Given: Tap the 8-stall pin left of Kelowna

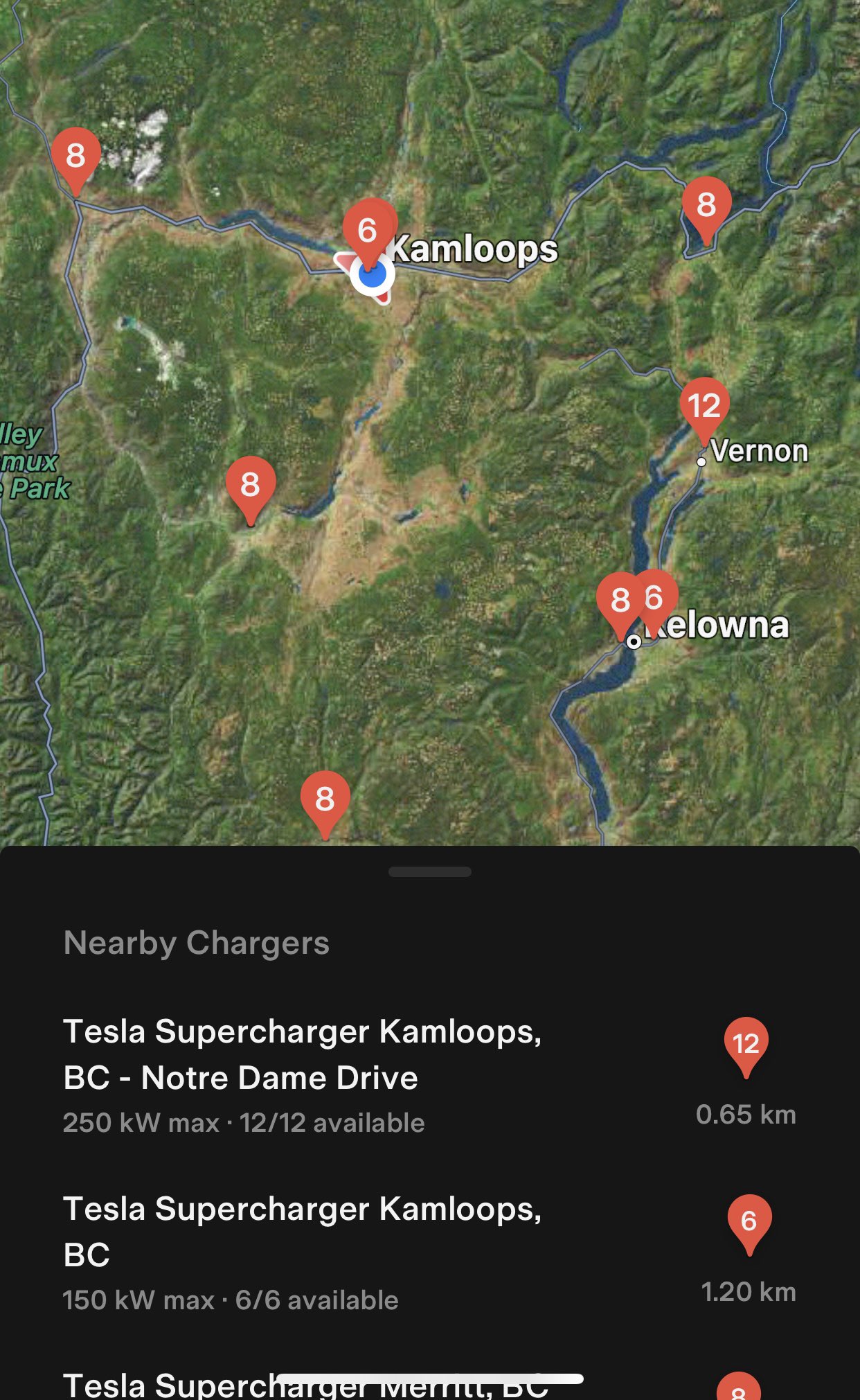Looking at the screenshot, I should point(618,600).
